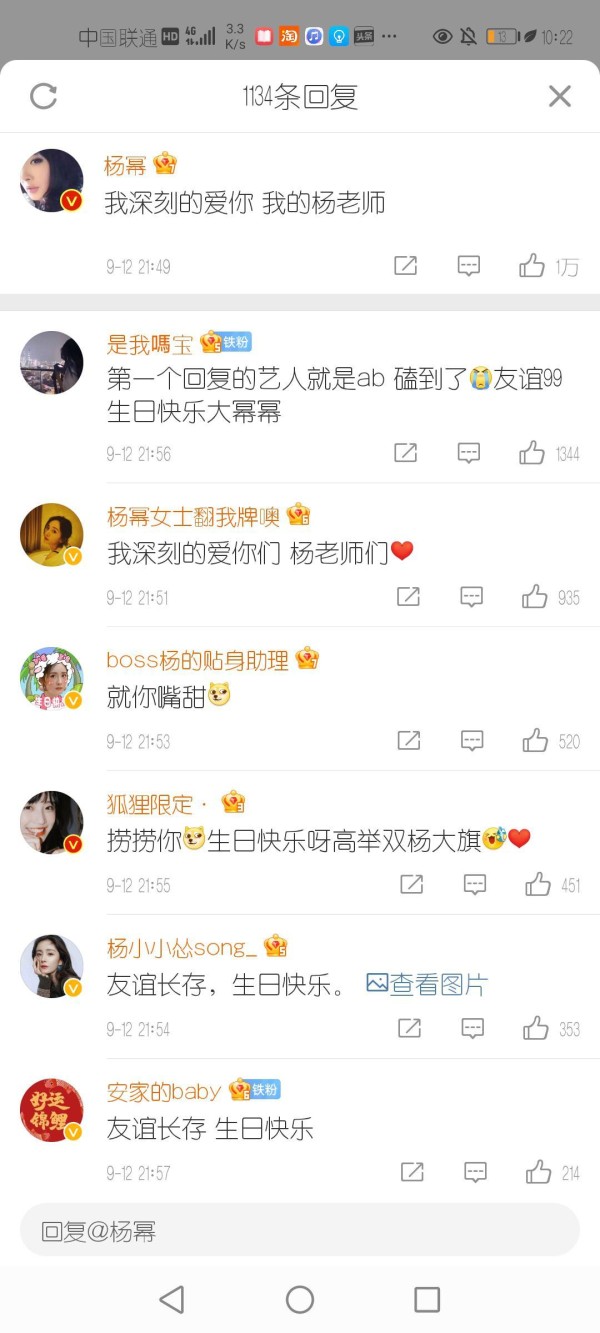Go back with system back button
600x1333 pixels.
(x=172, y=1299)
